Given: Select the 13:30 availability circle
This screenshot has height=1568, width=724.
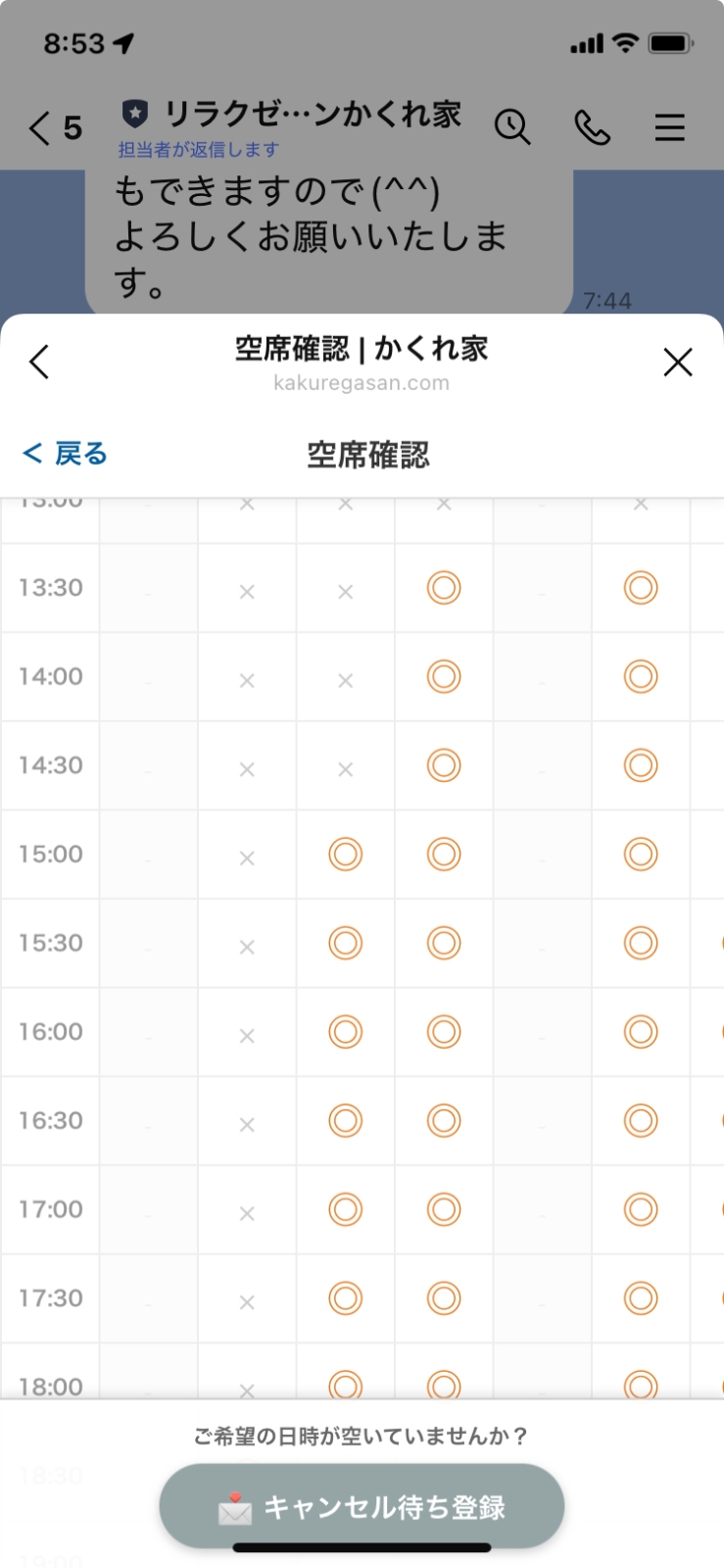Looking at the screenshot, I should click(x=443, y=588).
